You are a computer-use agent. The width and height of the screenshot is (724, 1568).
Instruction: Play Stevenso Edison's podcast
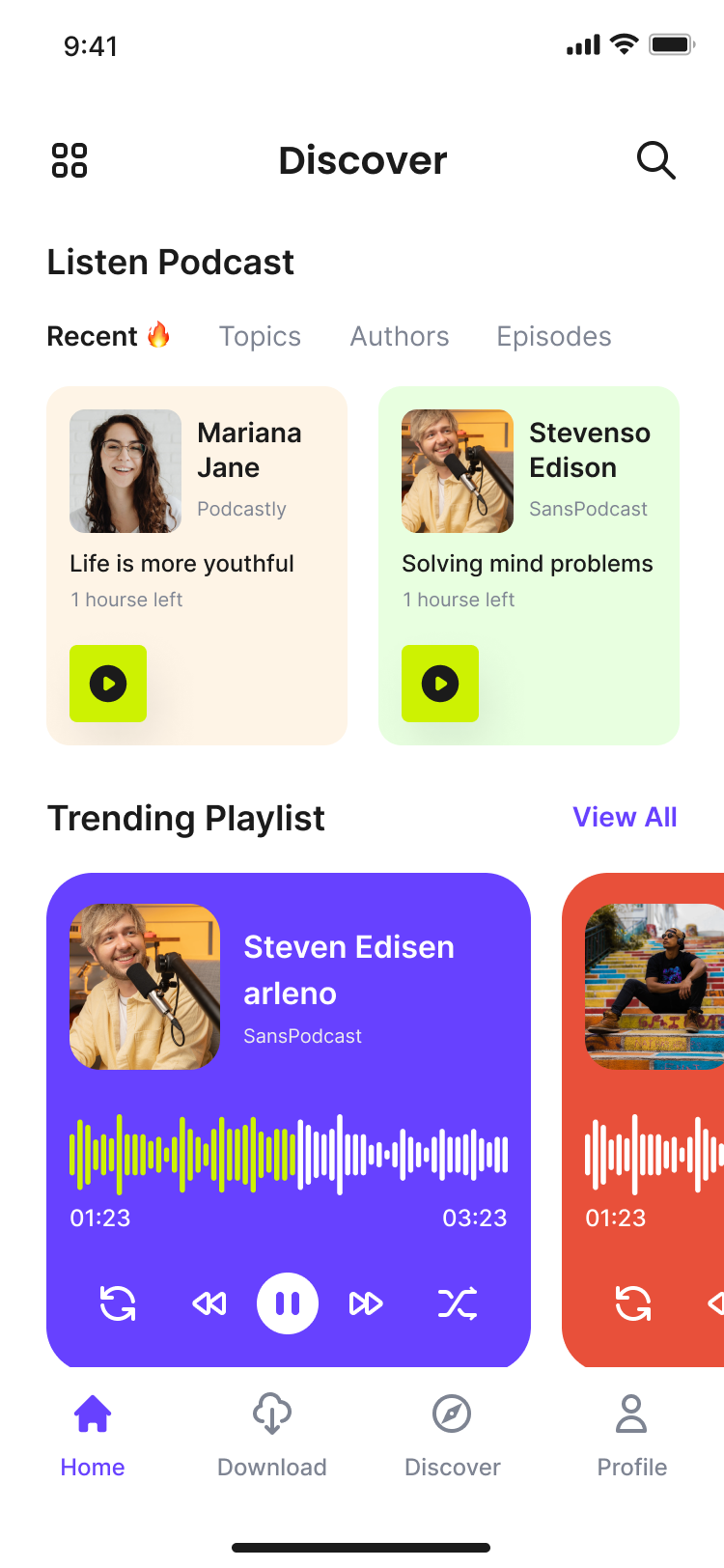pos(440,684)
